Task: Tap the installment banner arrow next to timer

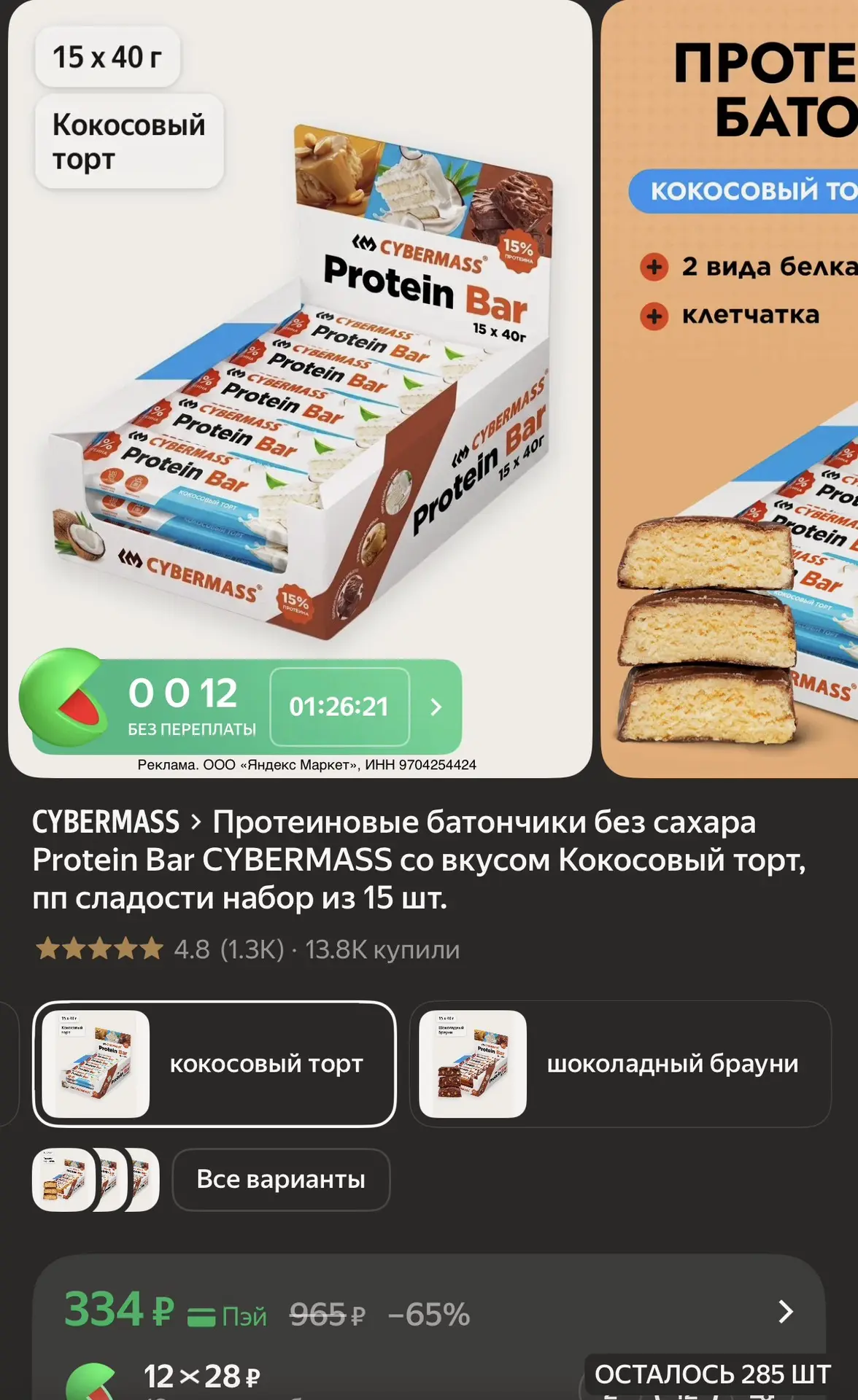Action: (436, 707)
